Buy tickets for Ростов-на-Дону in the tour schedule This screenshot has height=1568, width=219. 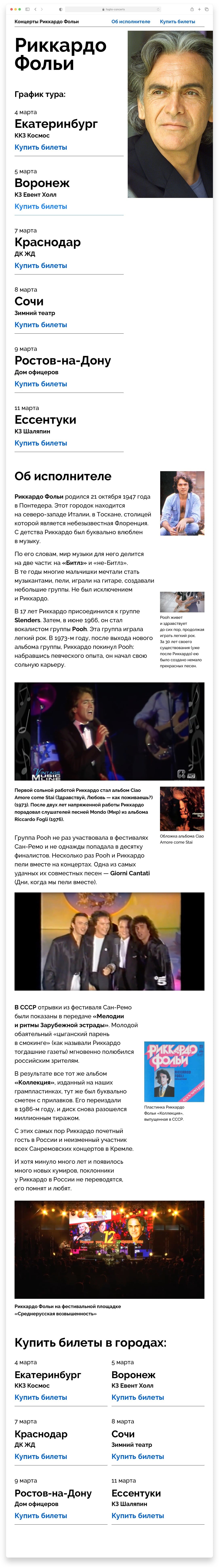coord(41,384)
